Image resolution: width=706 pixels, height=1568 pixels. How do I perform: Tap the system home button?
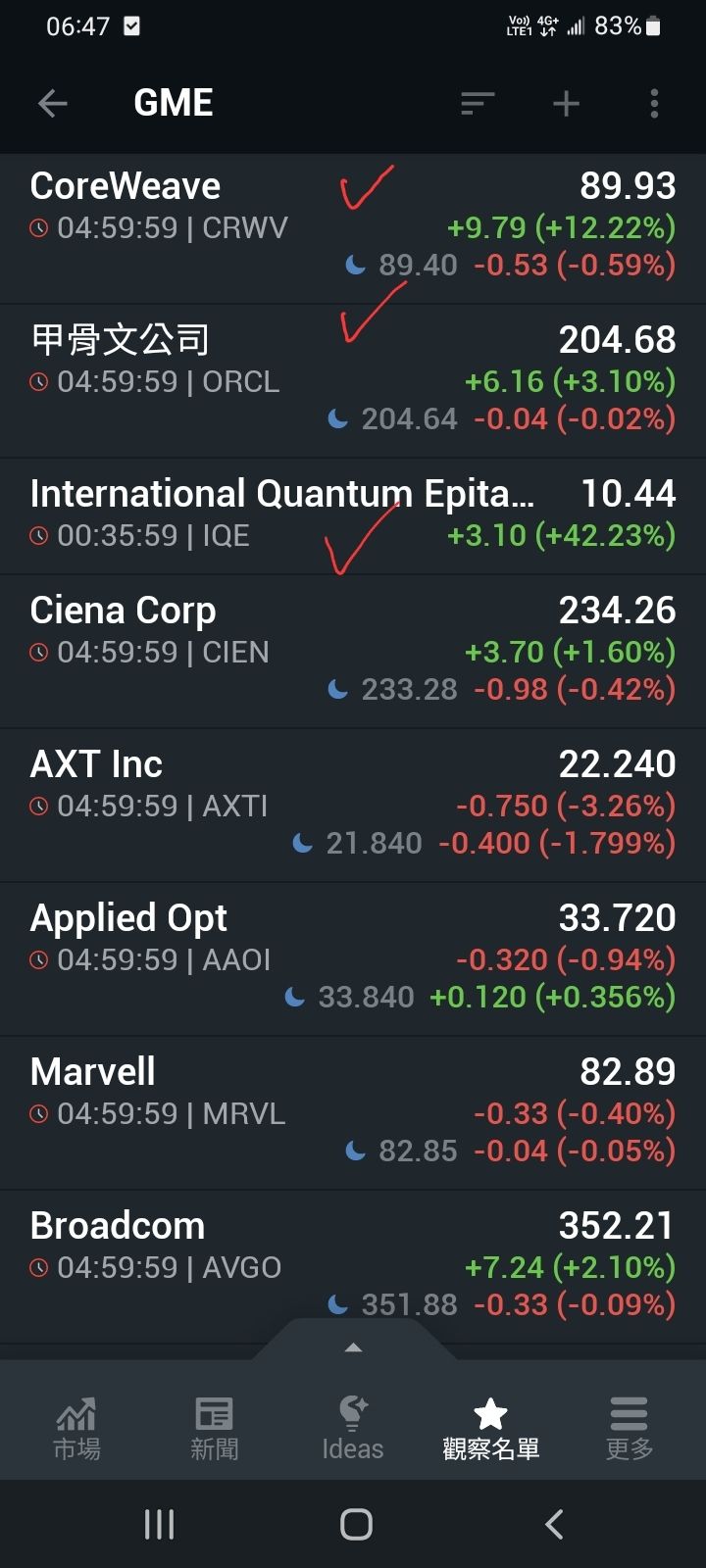pyautogui.click(x=355, y=1524)
